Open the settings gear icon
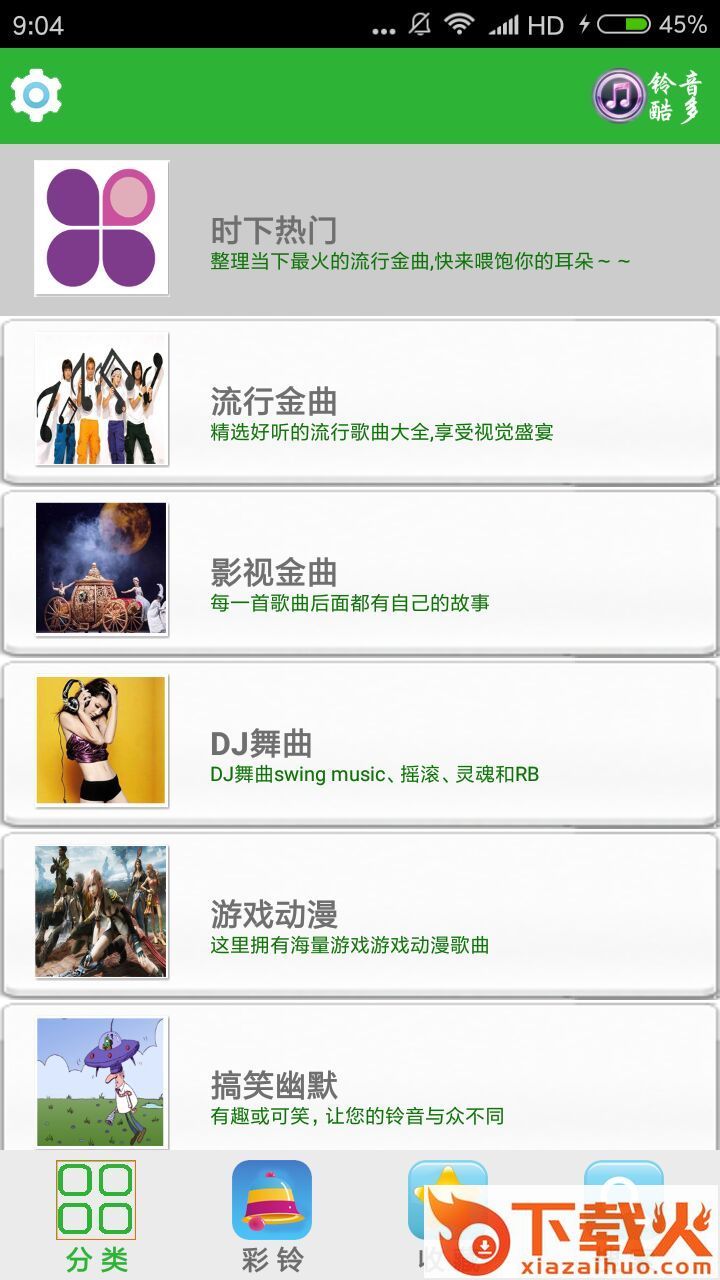This screenshot has width=720, height=1280. point(37,96)
